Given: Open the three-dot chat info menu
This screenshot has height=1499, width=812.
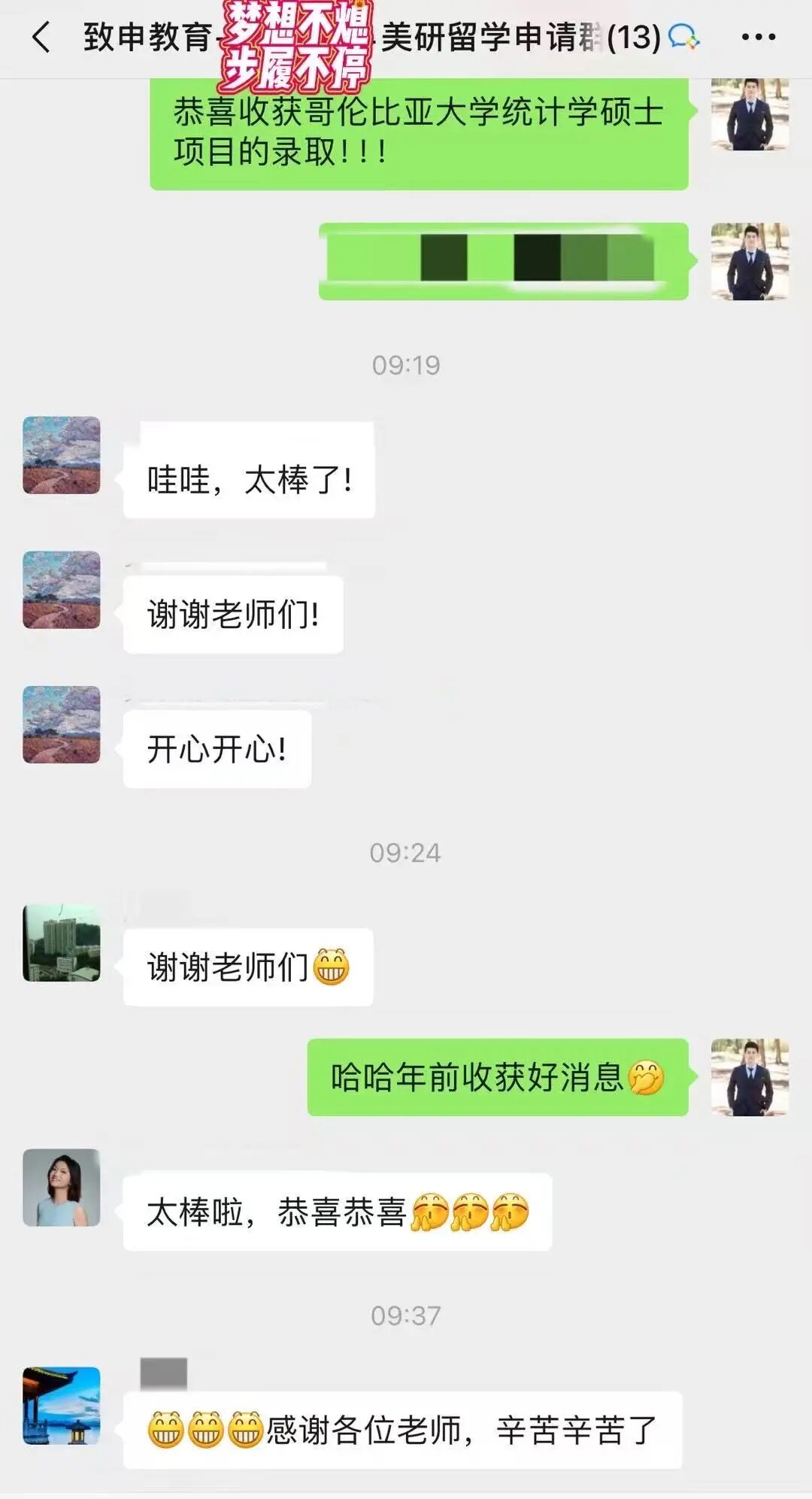Looking at the screenshot, I should click(x=758, y=37).
